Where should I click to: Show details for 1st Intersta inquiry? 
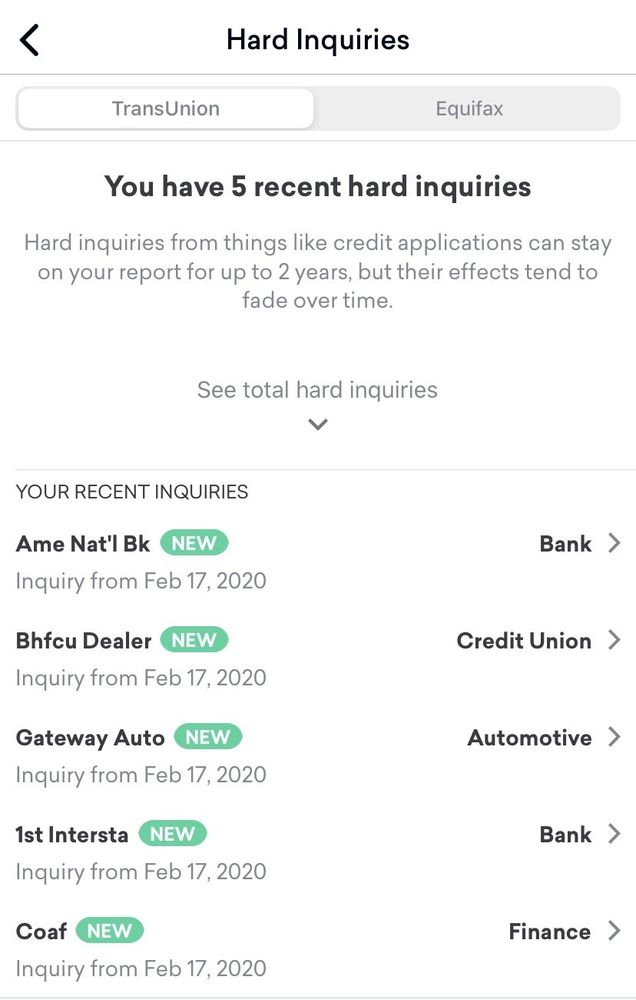pos(318,852)
